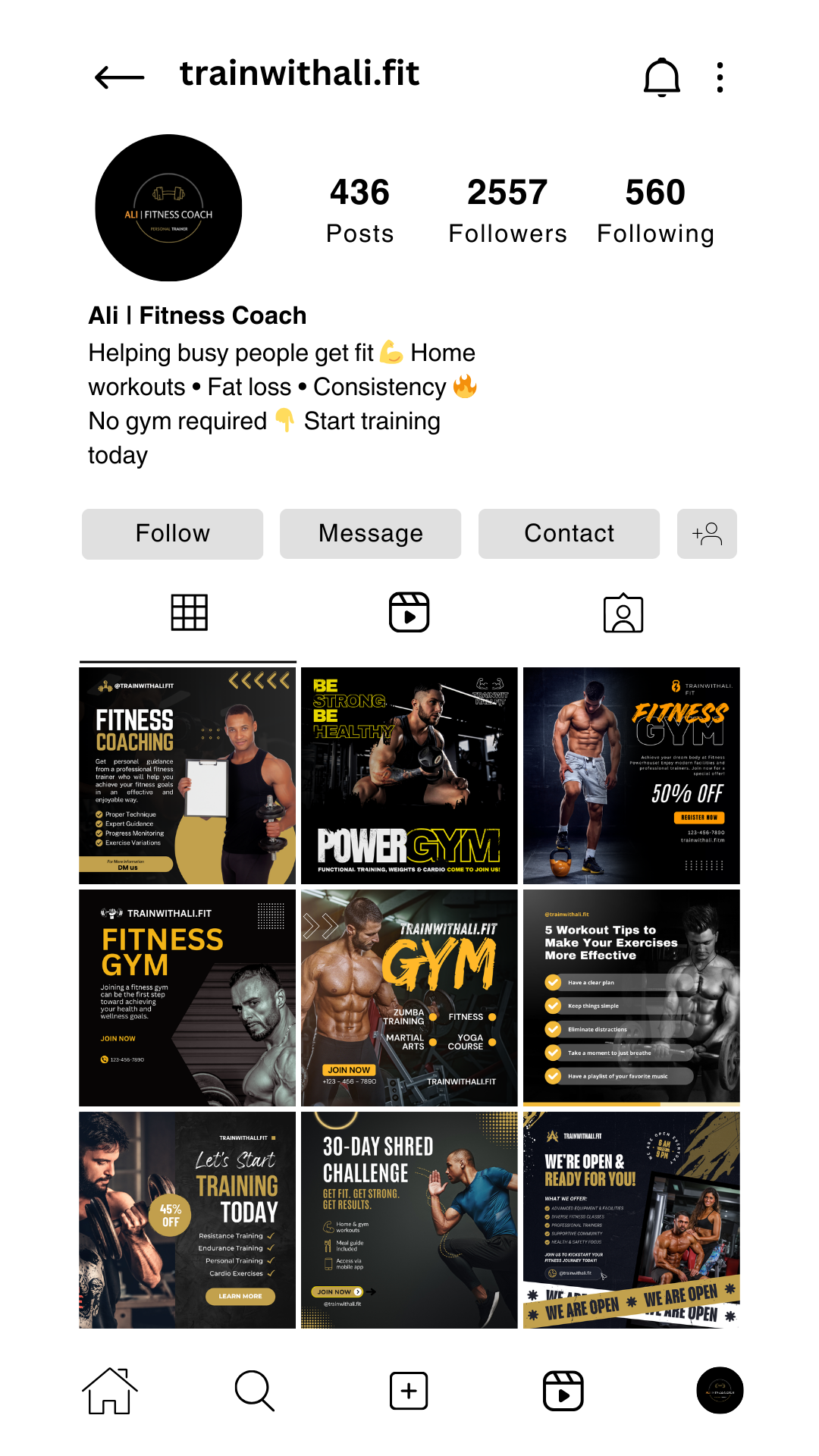The height and width of the screenshot is (1456, 819).
Task: Open the Power Gym post
Action: [409, 775]
